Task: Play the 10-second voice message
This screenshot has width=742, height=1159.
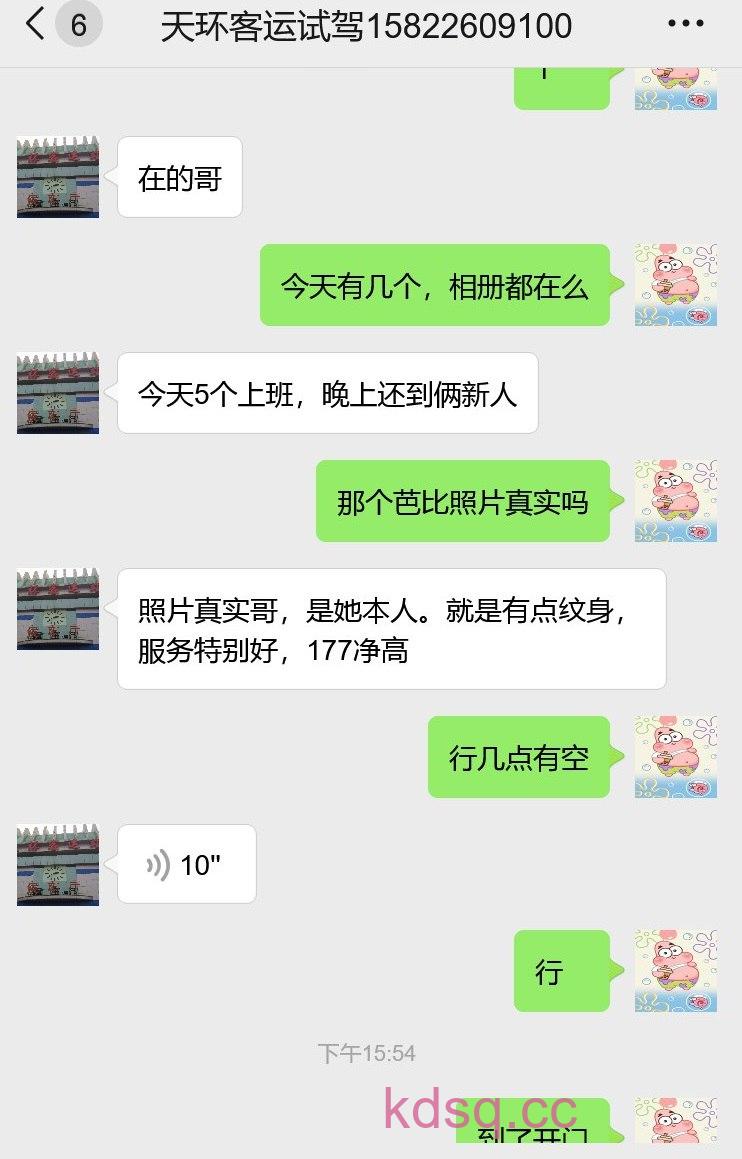Action: (186, 864)
